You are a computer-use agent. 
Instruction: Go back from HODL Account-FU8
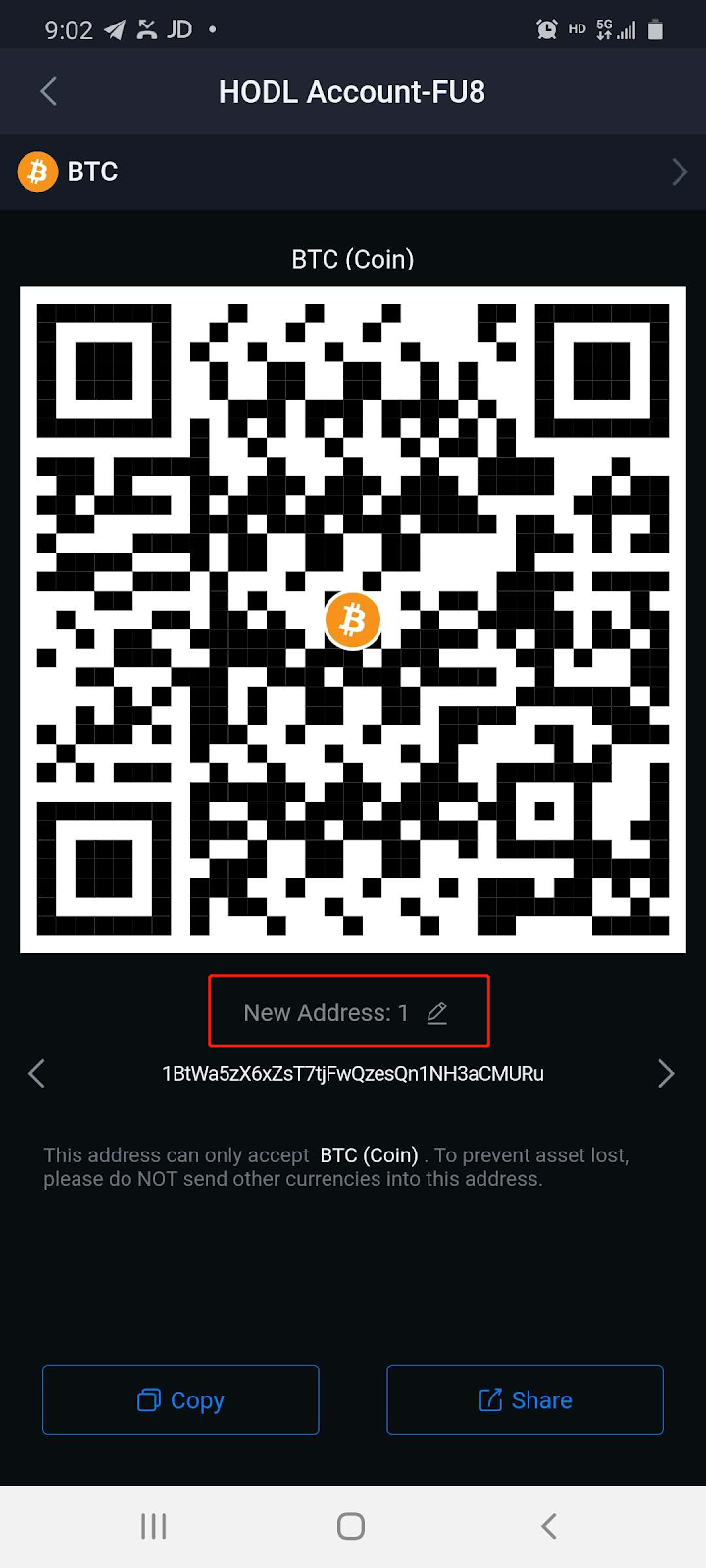pyautogui.click(x=49, y=92)
